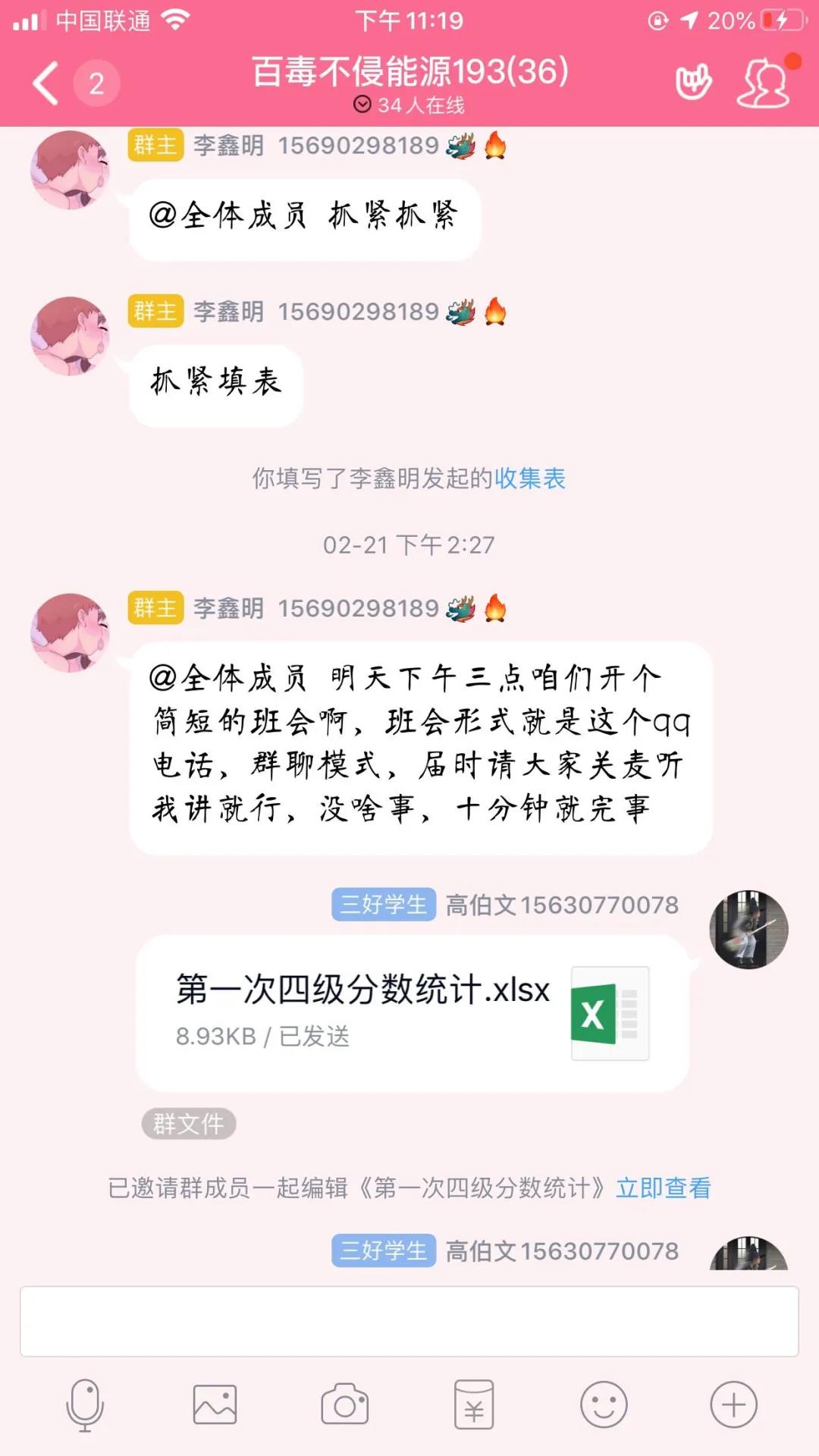Open group members via the people icon
819x1456 pixels.
[x=763, y=83]
